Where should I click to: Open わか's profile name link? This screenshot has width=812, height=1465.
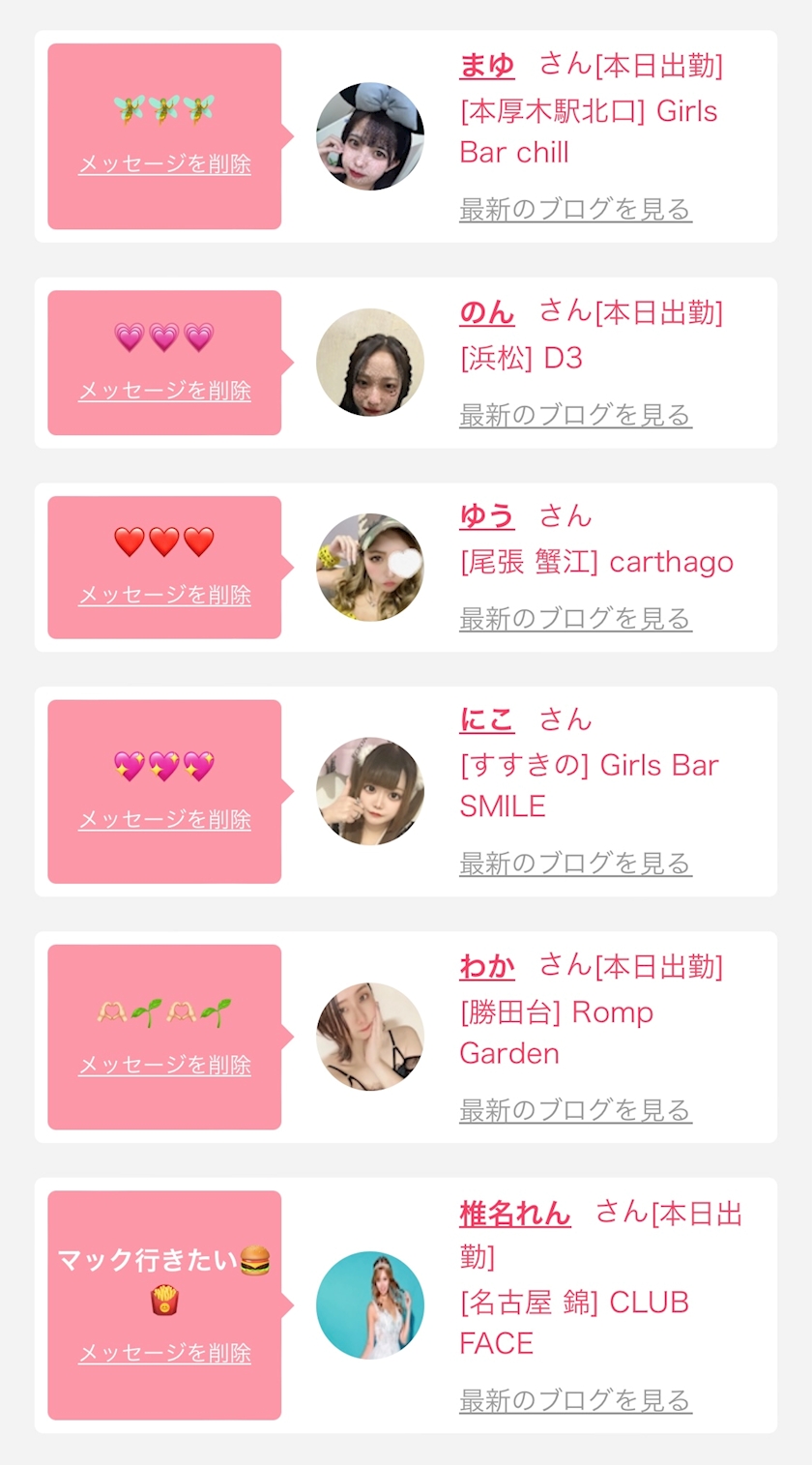click(486, 965)
